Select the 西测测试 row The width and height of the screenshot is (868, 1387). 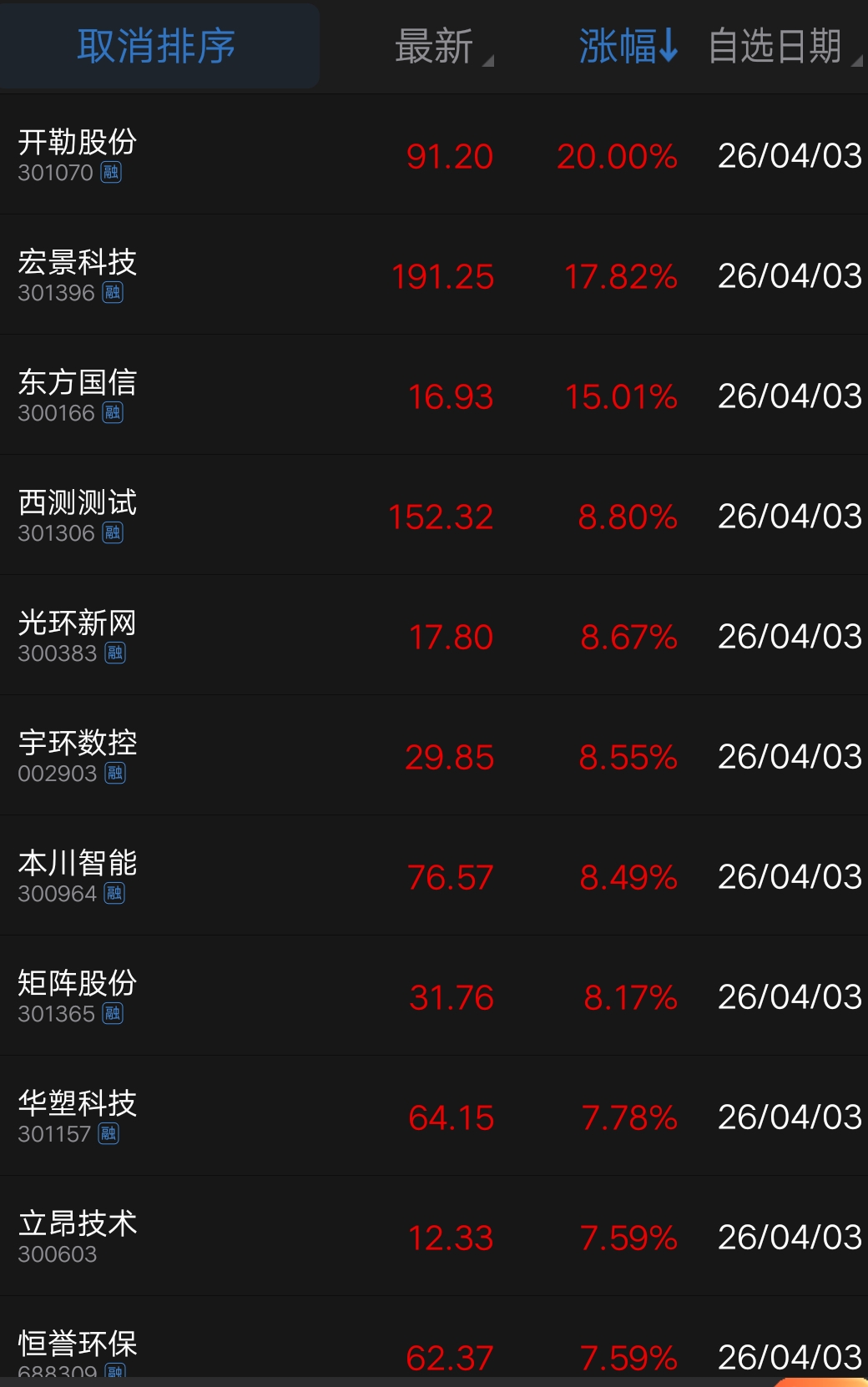tap(78, 515)
